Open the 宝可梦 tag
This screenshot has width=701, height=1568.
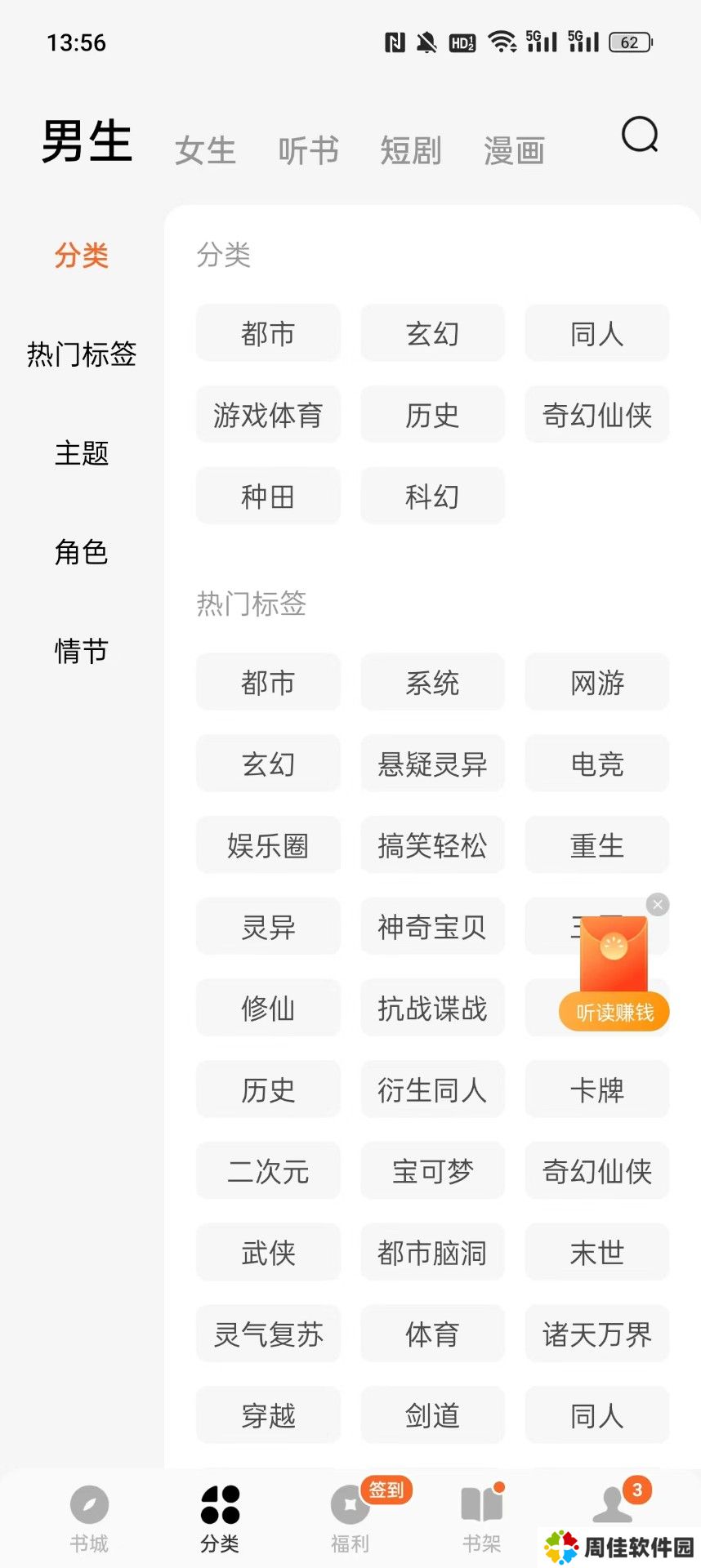(x=432, y=1171)
